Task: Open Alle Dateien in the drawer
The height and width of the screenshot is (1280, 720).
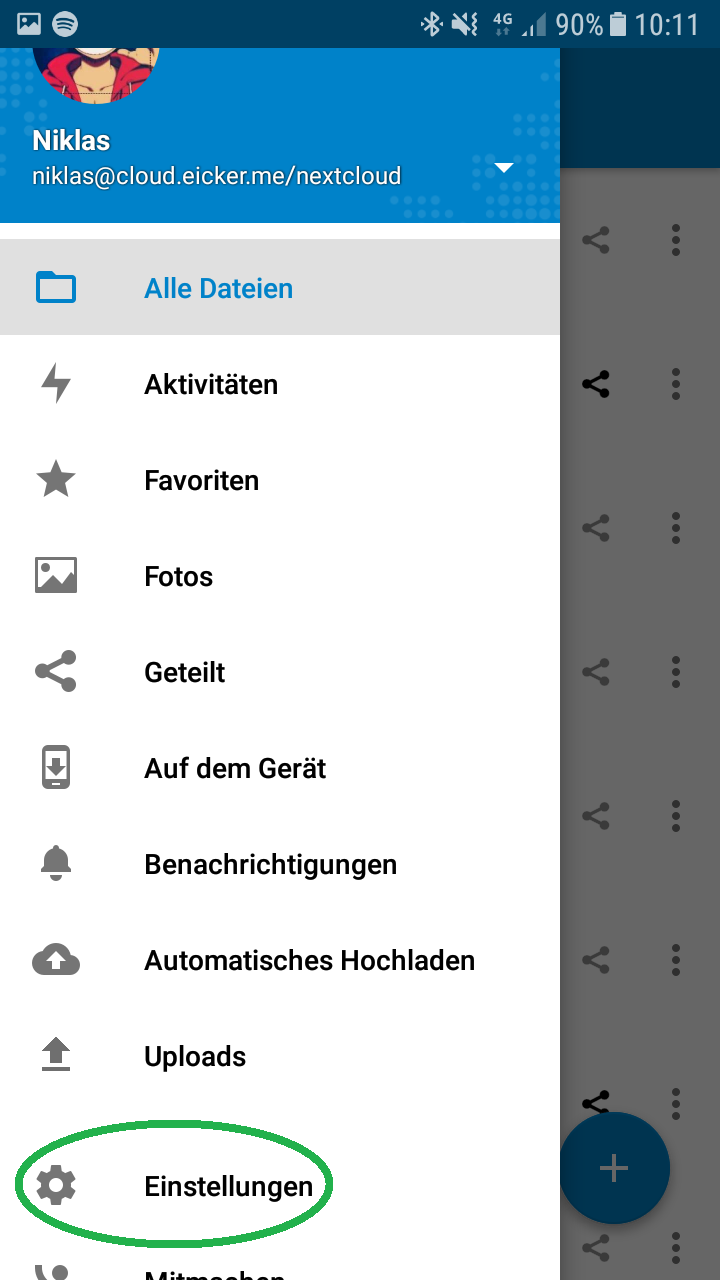Action: 280,288
